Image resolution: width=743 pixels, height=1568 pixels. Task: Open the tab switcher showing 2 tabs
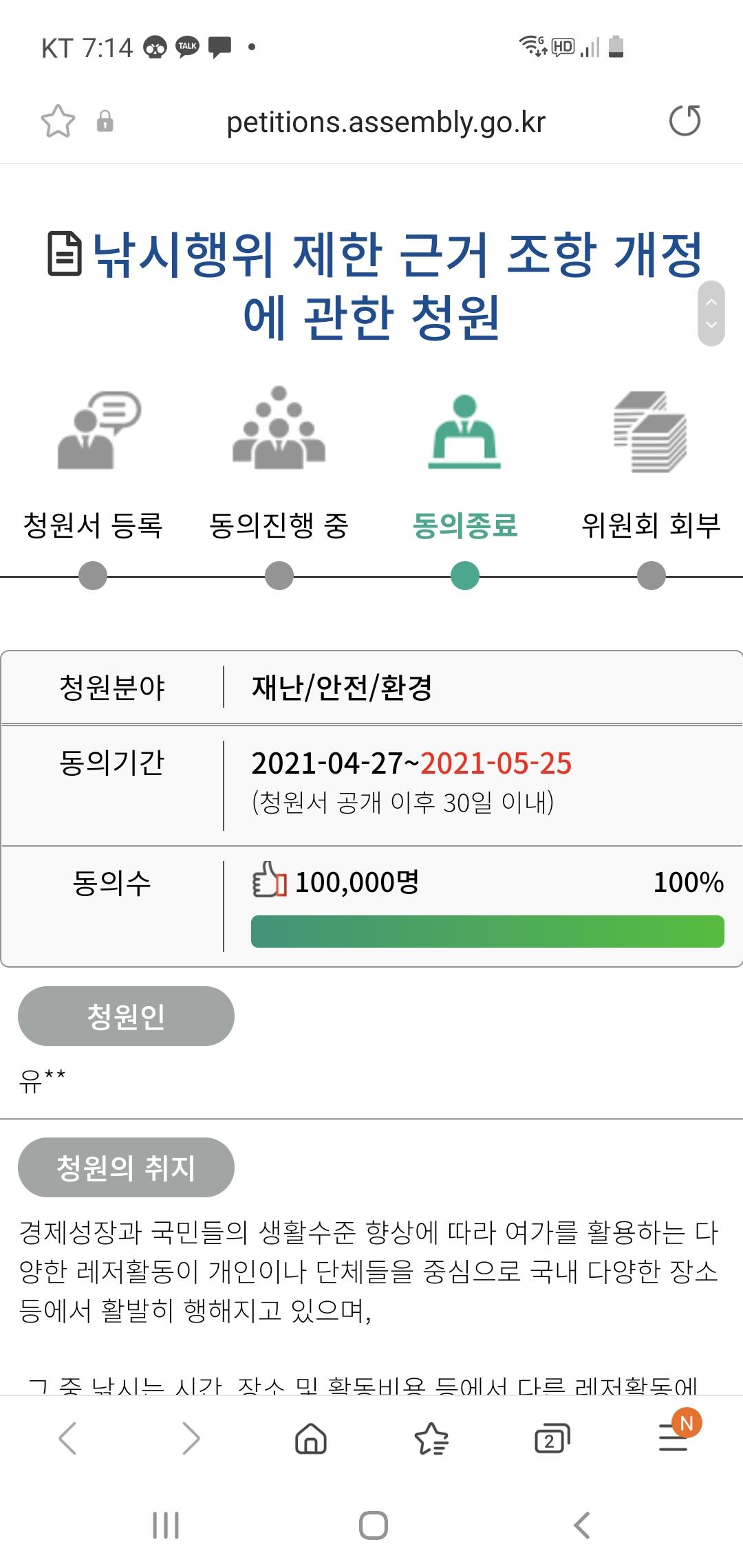[x=552, y=1438]
